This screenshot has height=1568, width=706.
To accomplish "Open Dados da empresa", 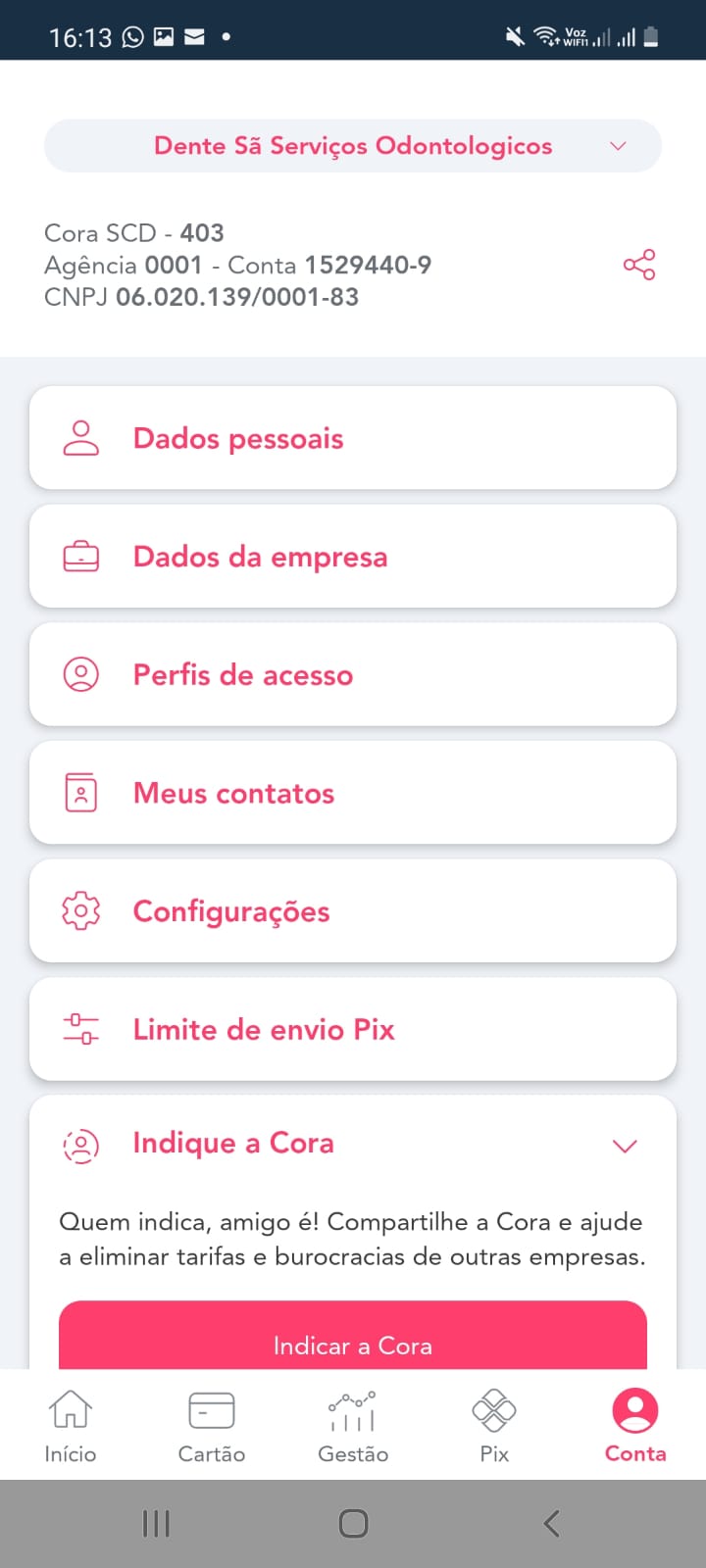I will (353, 557).
